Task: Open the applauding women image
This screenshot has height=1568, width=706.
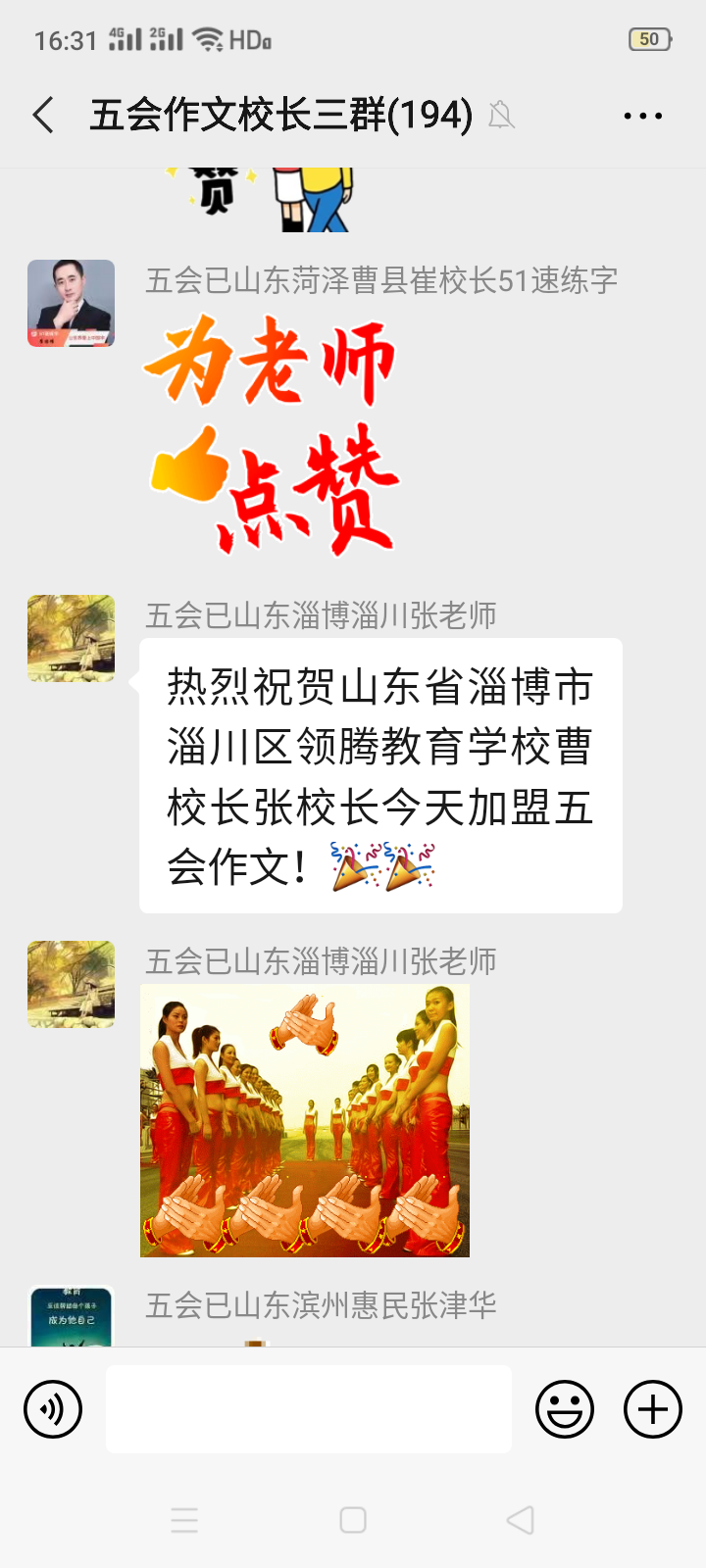Action: click(x=305, y=1120)
